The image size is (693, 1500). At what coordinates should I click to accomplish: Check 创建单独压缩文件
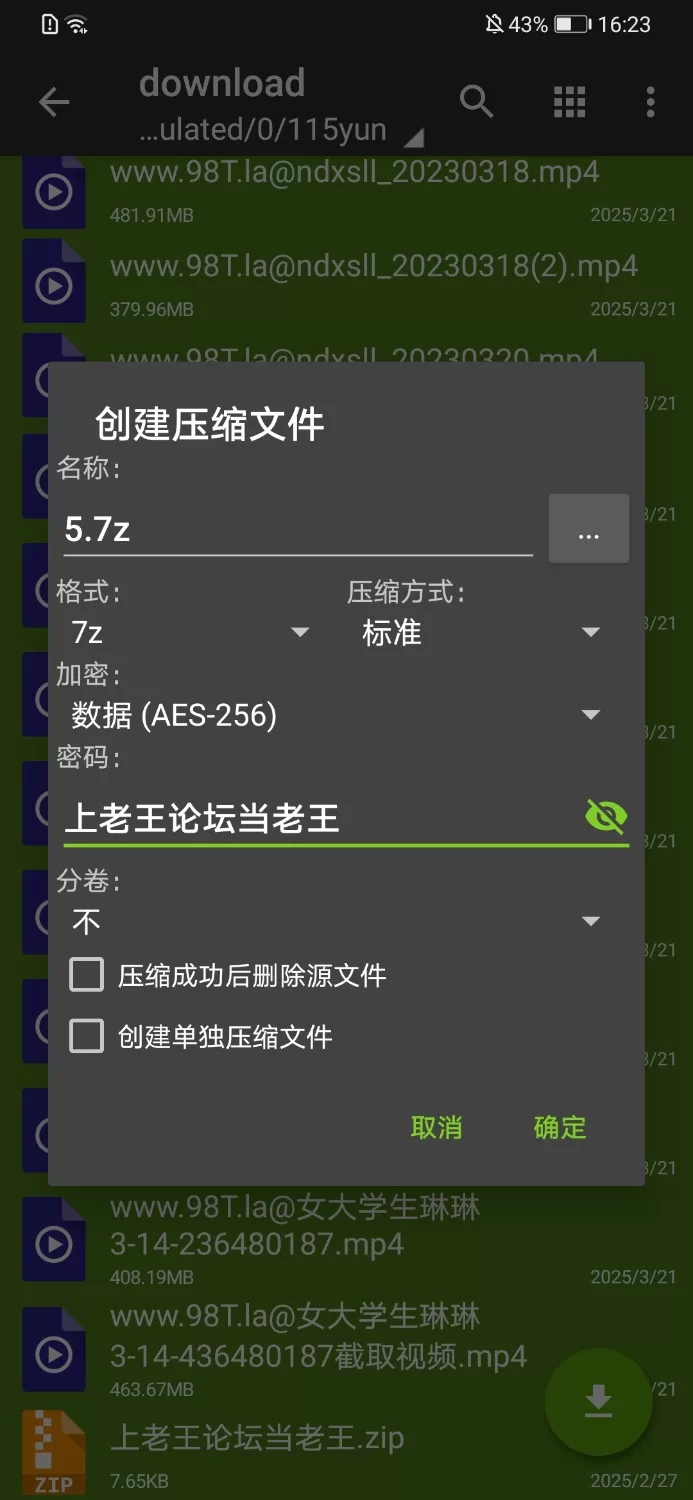87,1036
